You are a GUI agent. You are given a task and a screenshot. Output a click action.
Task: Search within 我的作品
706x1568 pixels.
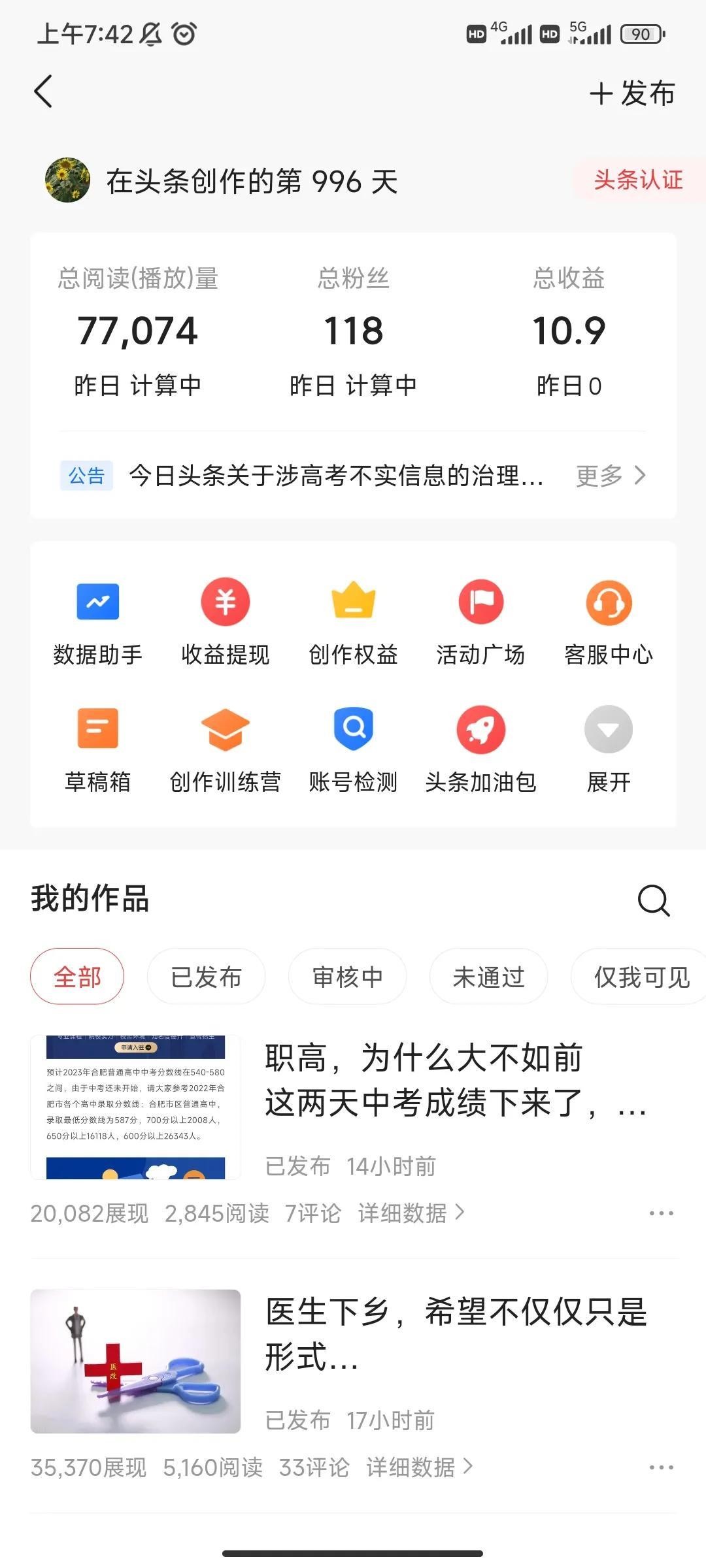pyautogui.click(x=654, y=901)
